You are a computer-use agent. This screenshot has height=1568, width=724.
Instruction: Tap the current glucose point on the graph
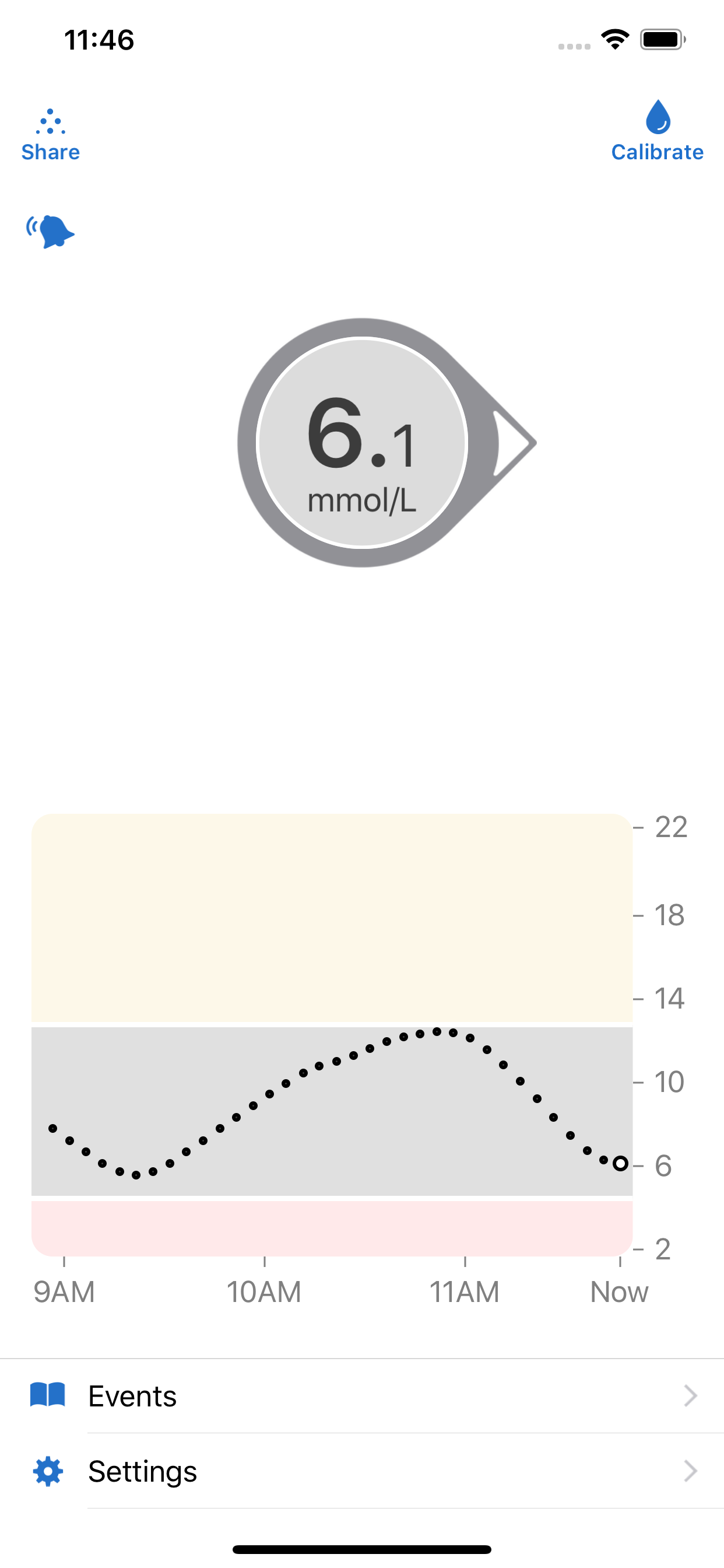point(620,1162)
